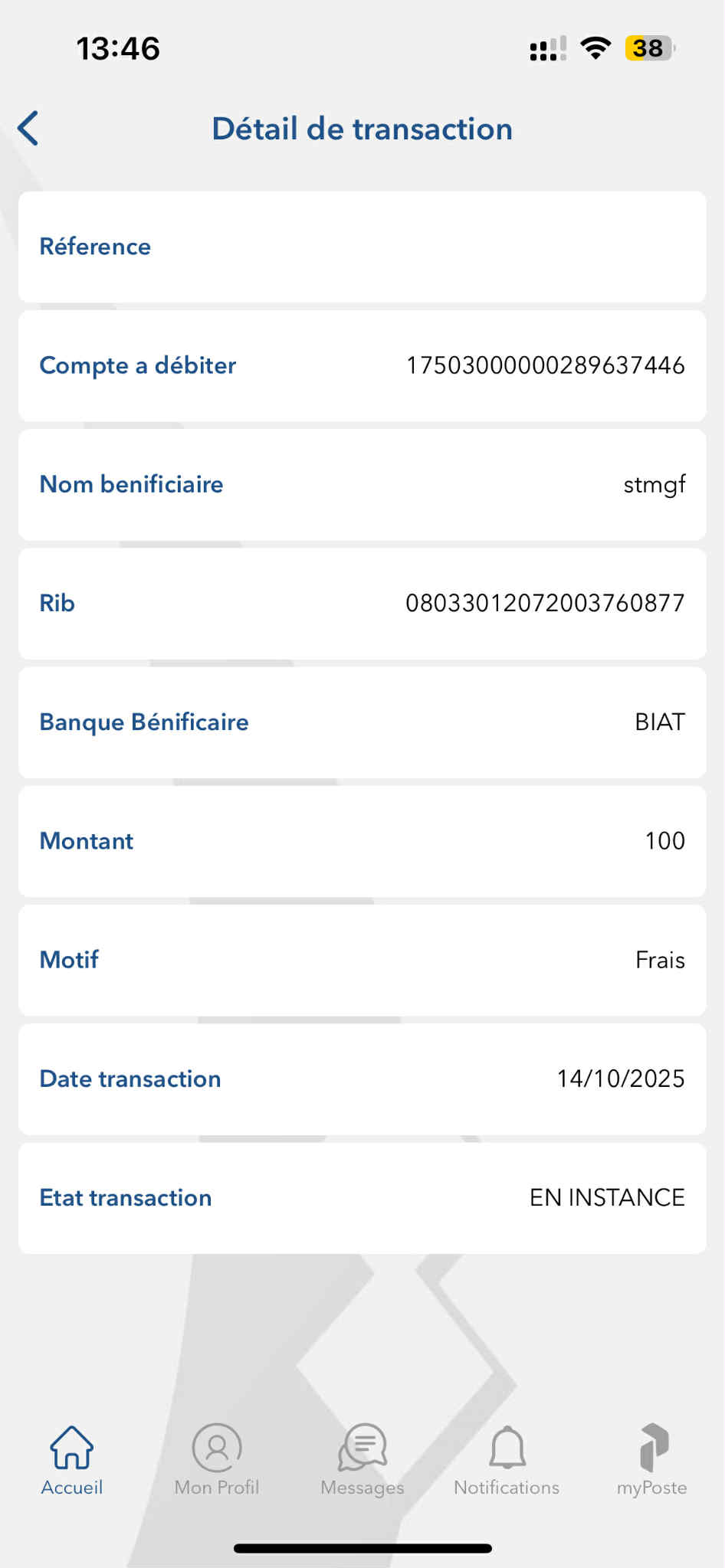This screenshot has height=1568, width=725.
Task: Open the Notifications tab
Action: [x=507, y=1460]
